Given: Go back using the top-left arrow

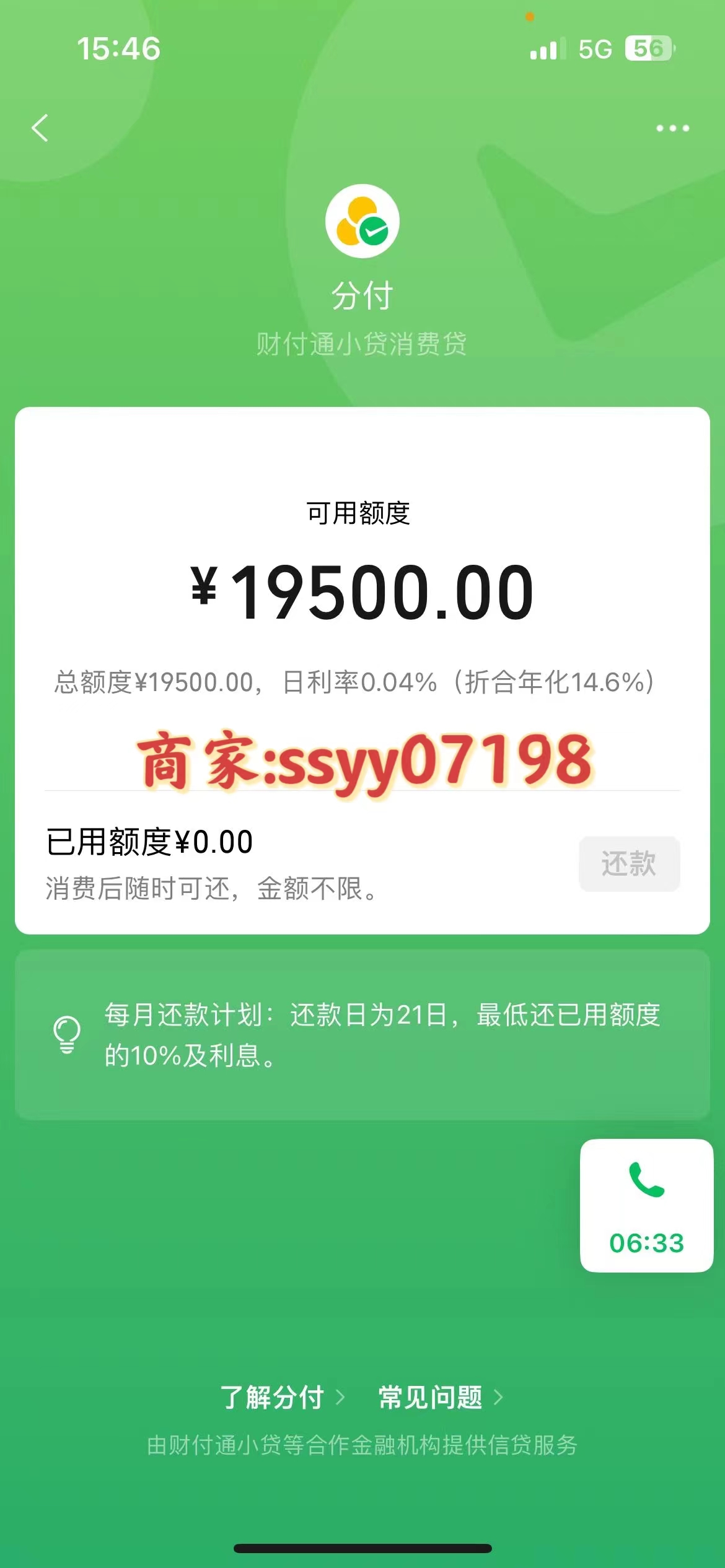Looking at the screenshot, I should click(x=40, y=128).
